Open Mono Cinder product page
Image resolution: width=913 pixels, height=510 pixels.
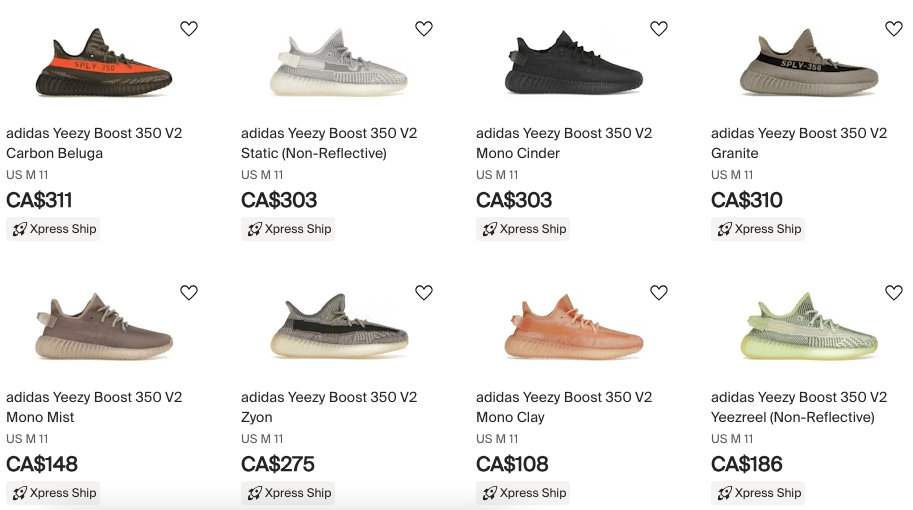574,66
